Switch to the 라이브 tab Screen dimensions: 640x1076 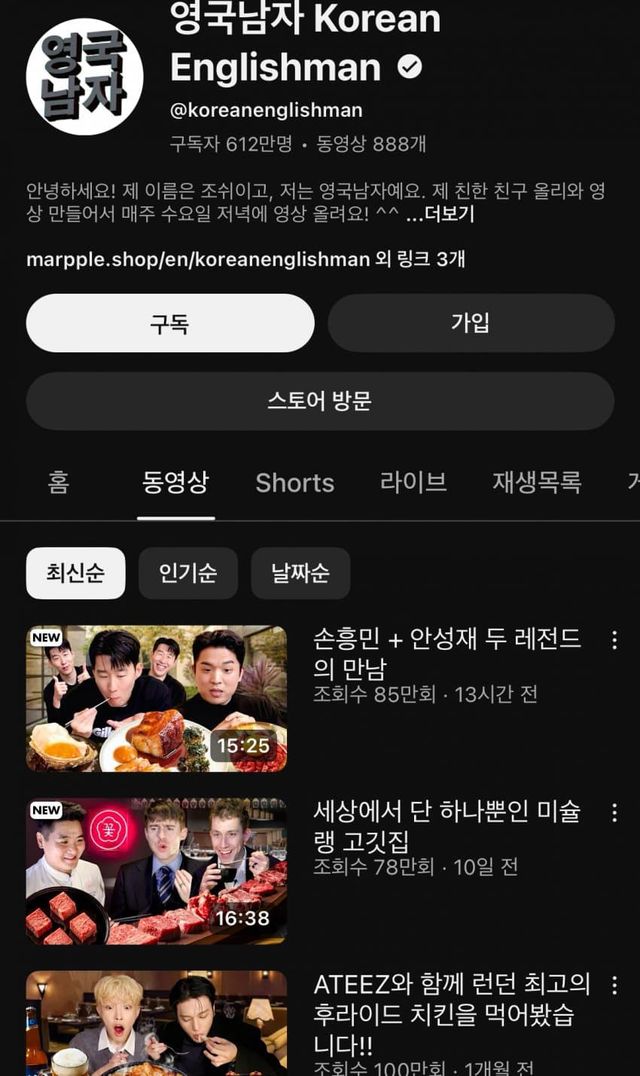413,482
